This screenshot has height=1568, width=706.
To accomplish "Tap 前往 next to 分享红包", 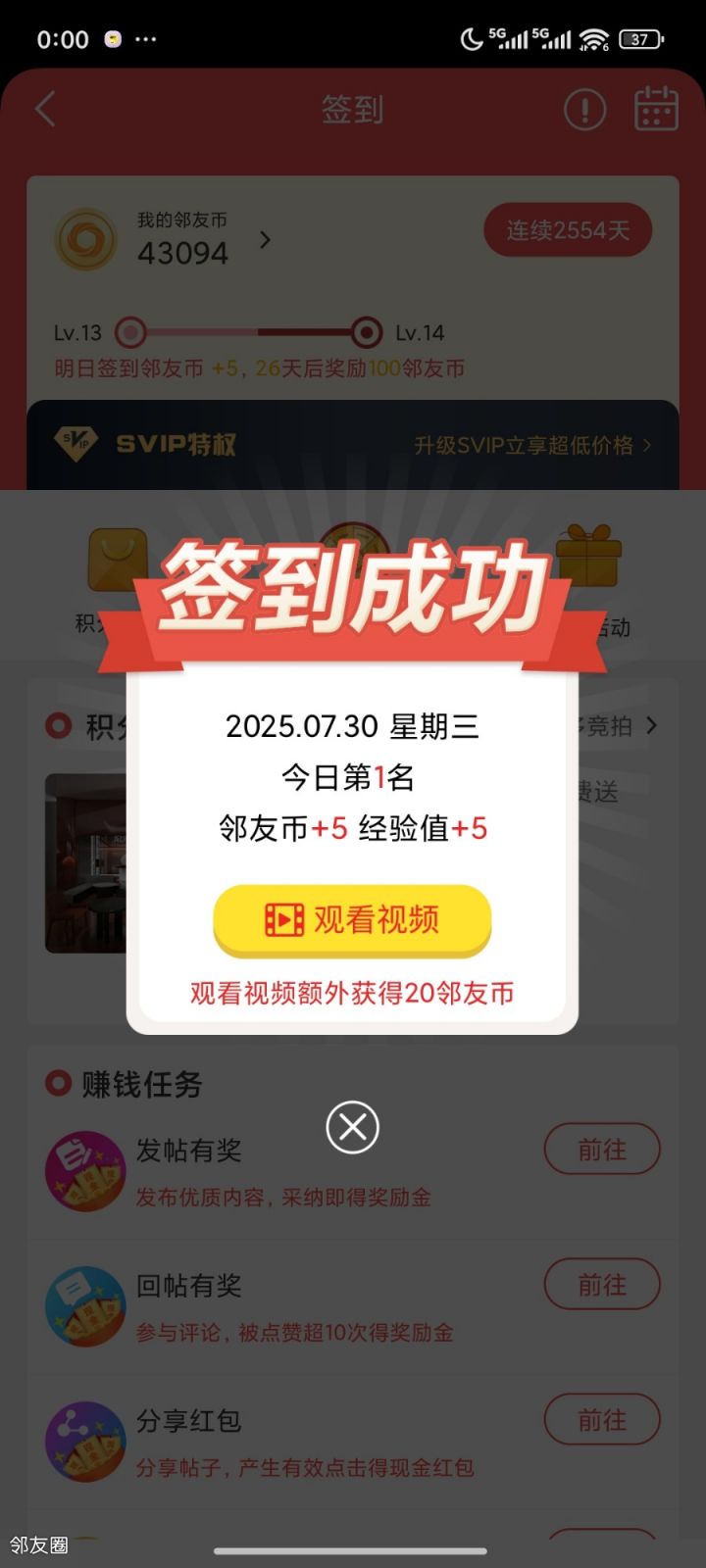I will (602, 1420).
